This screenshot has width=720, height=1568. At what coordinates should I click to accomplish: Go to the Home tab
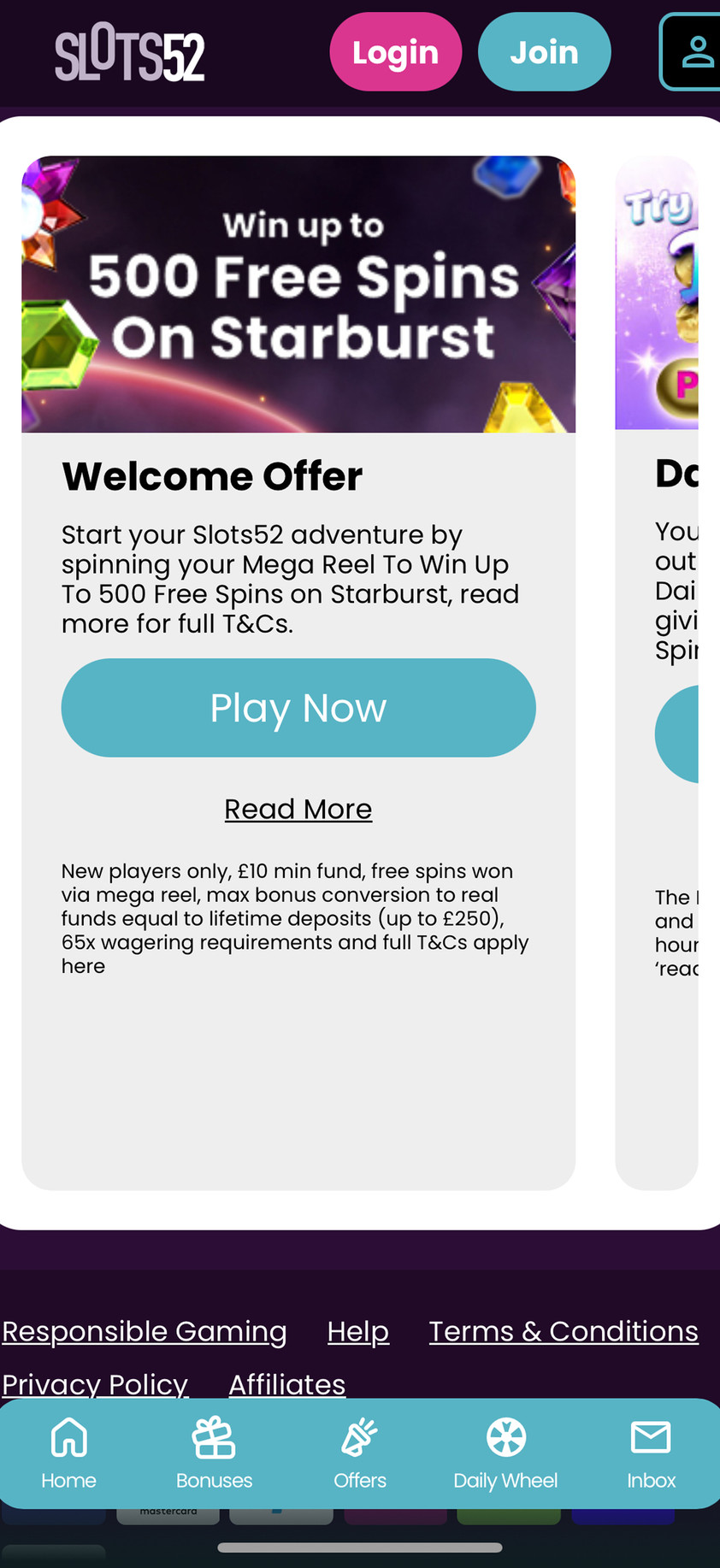pos(68,1453)
